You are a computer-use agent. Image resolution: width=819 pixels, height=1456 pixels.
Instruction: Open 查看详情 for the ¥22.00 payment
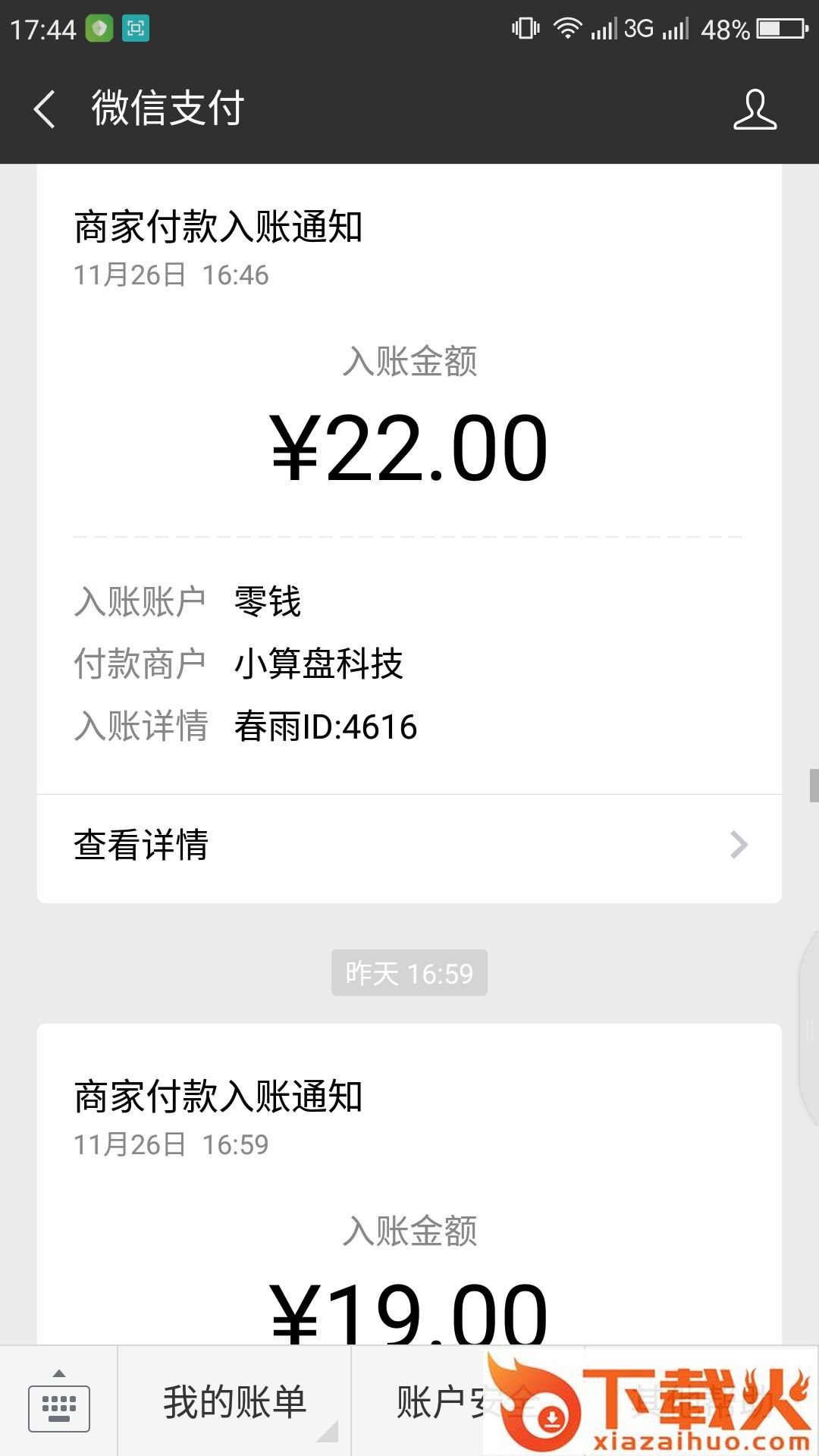[409, 846]
